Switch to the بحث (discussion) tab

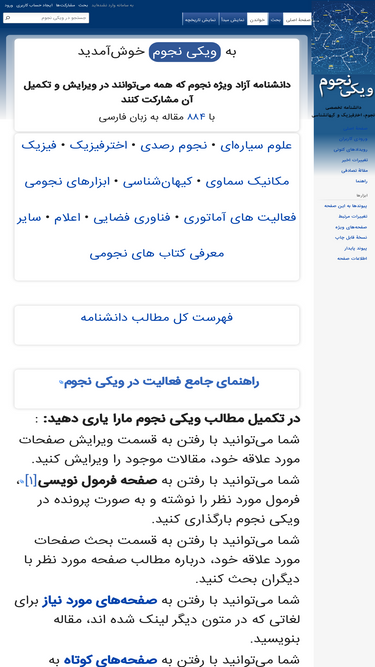pyautogui.click(x=276, y=20)
